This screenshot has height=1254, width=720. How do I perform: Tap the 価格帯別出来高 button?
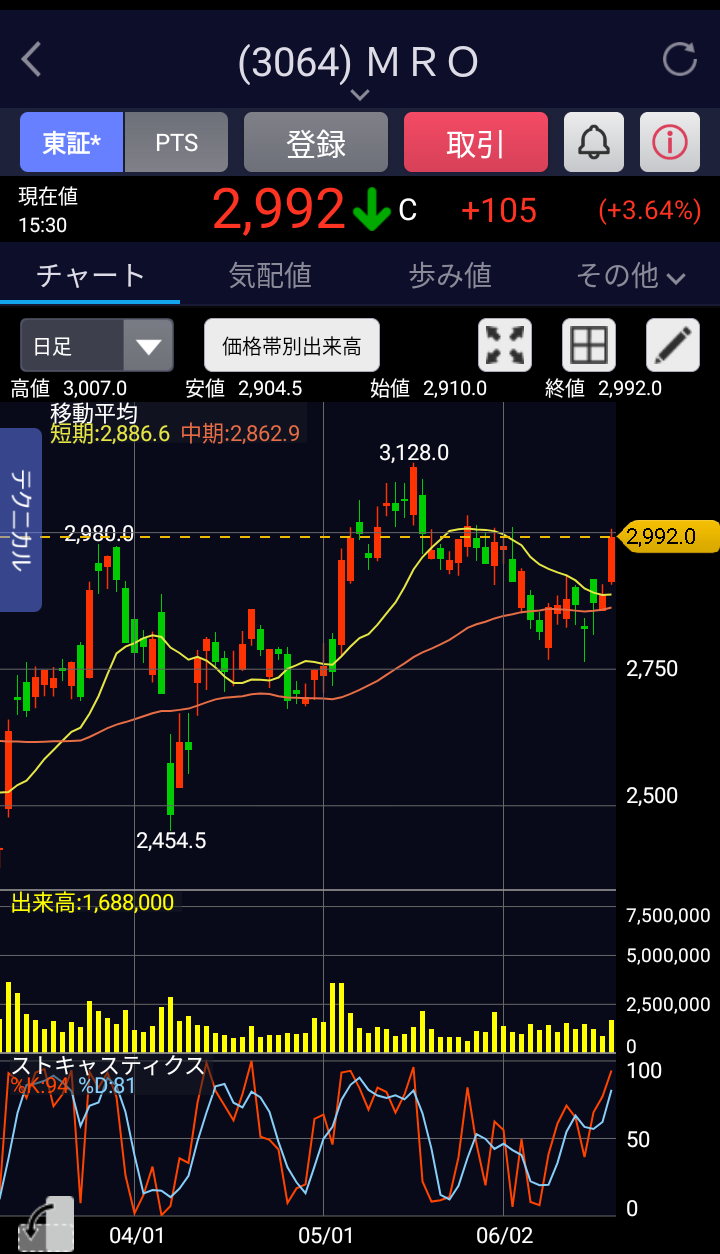tap(292, 346)
